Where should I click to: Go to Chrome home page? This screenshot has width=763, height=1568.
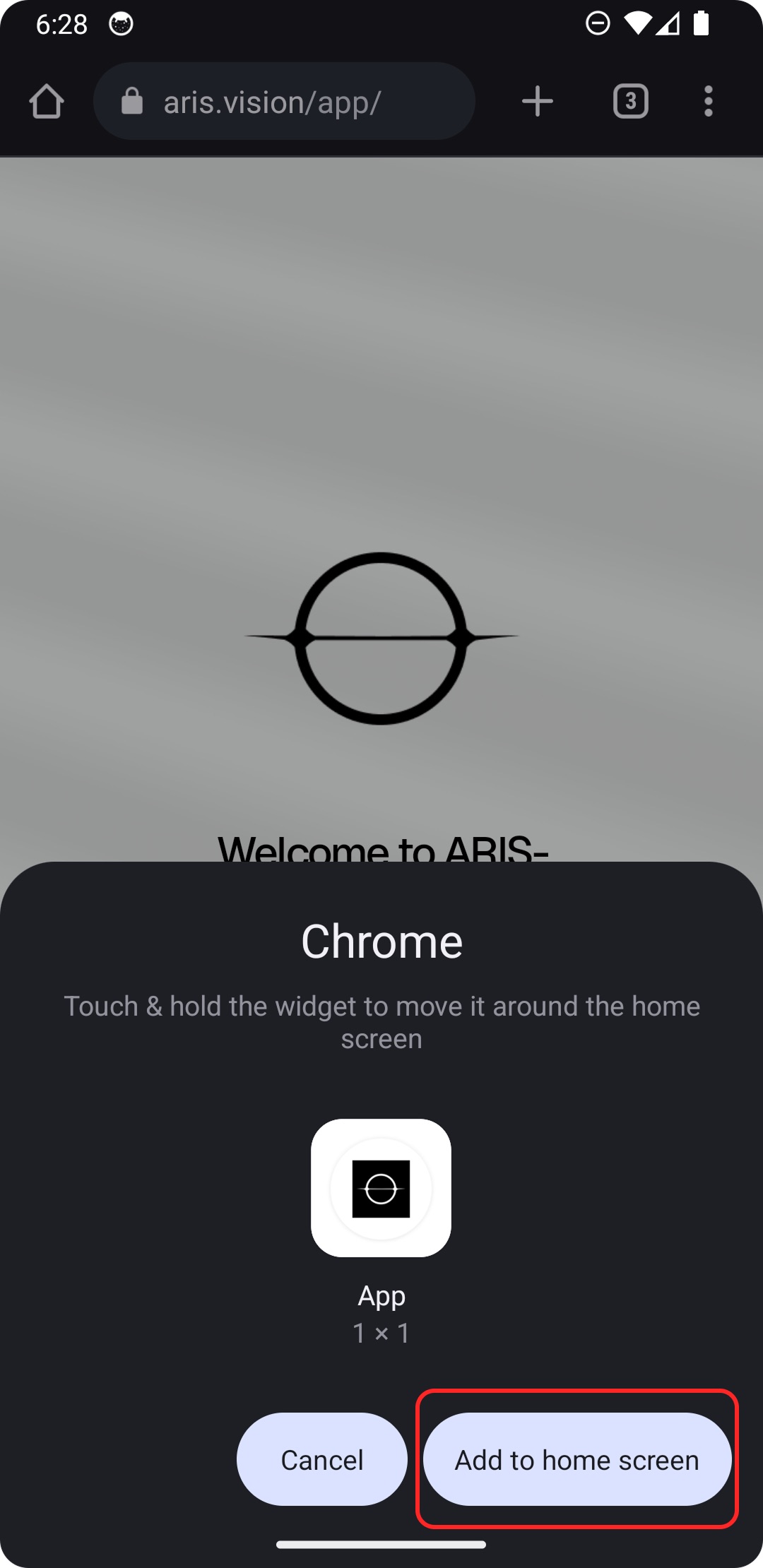click(x=47, y=102)
